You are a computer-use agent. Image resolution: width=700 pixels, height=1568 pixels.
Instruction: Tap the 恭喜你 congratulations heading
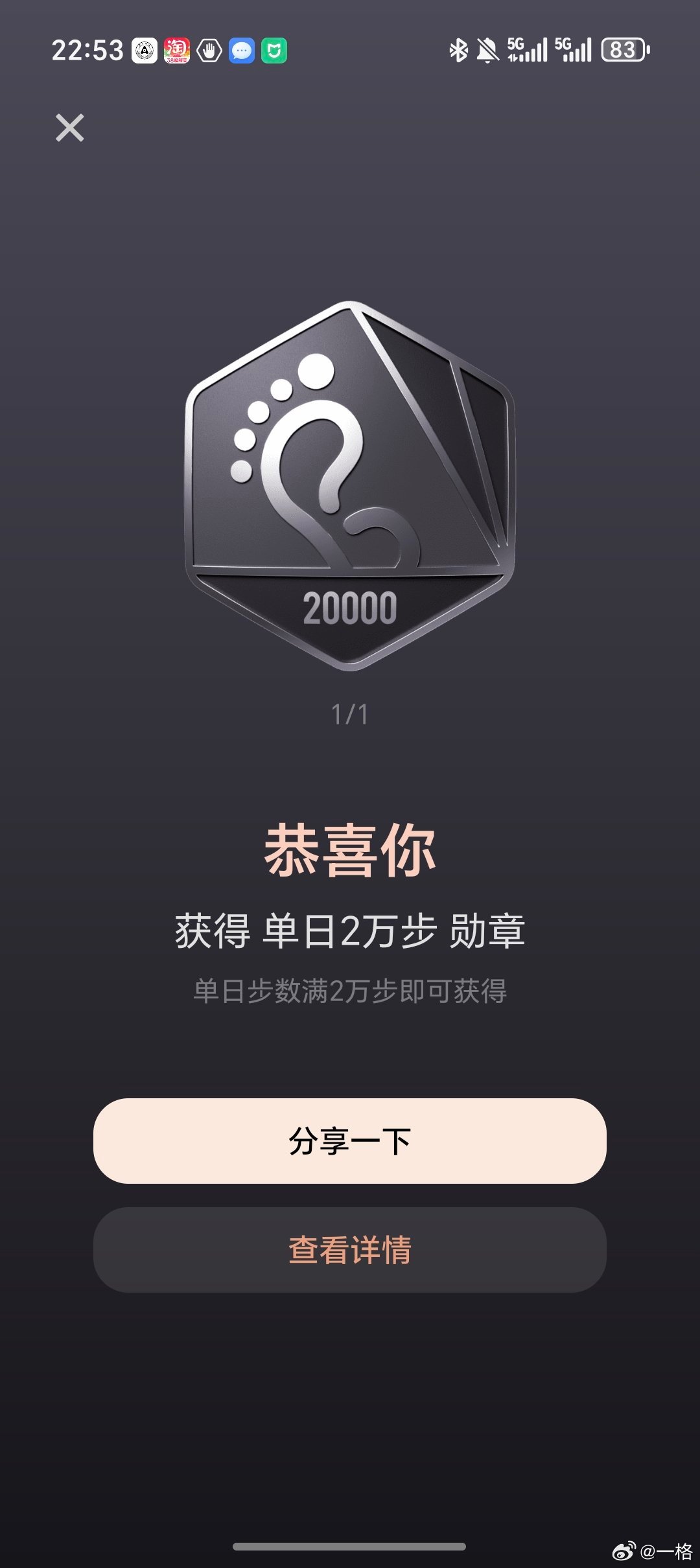[x=350, y=849]
